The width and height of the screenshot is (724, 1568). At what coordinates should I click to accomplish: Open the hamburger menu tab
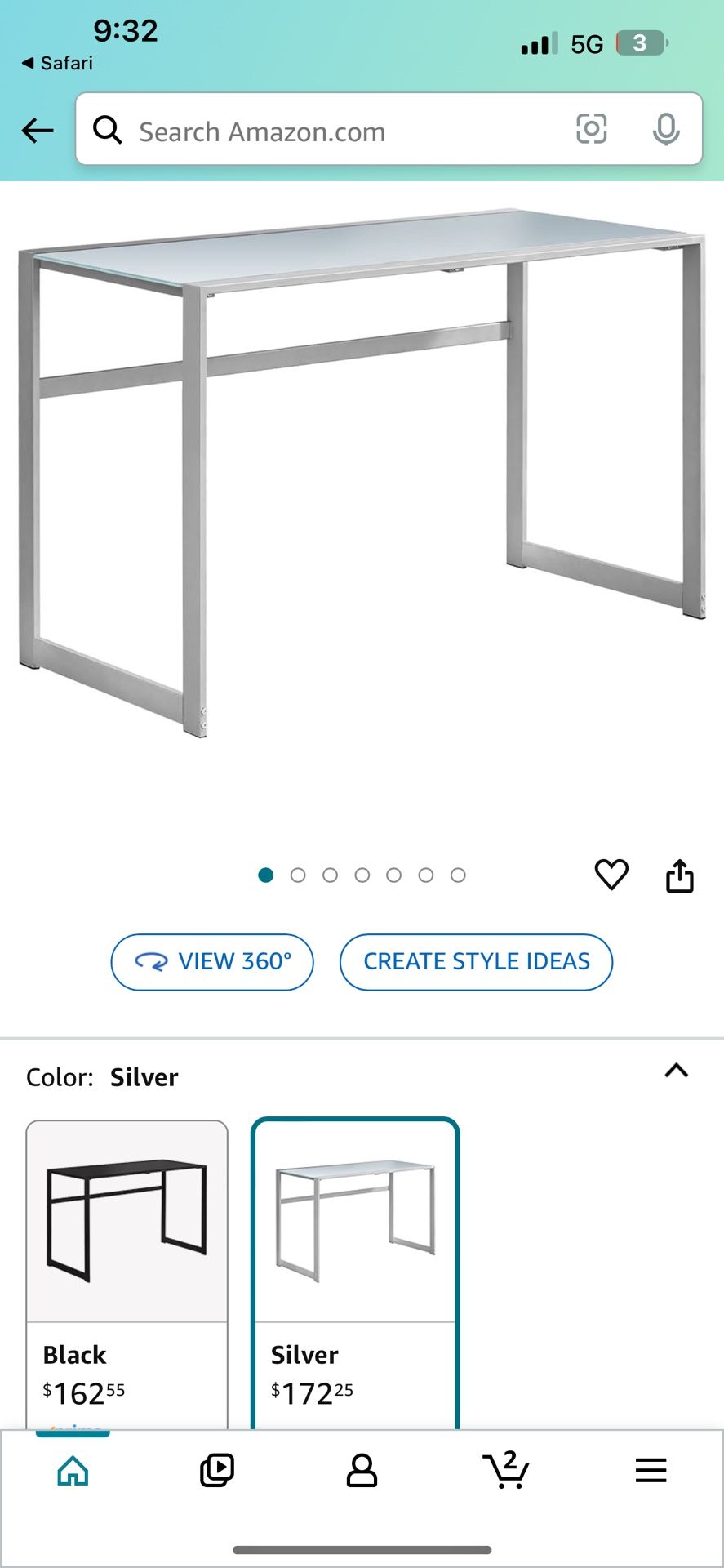(x=651, y=1471)
